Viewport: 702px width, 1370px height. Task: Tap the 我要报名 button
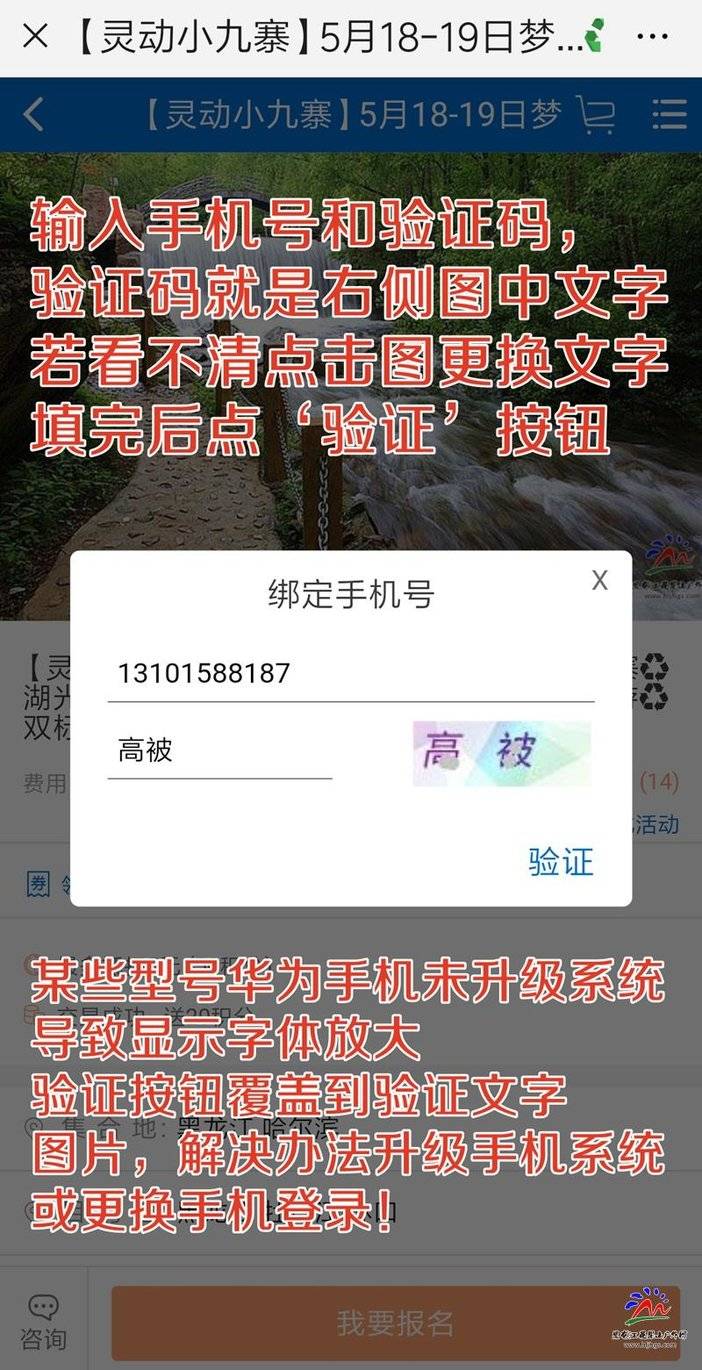(395, 1323)
